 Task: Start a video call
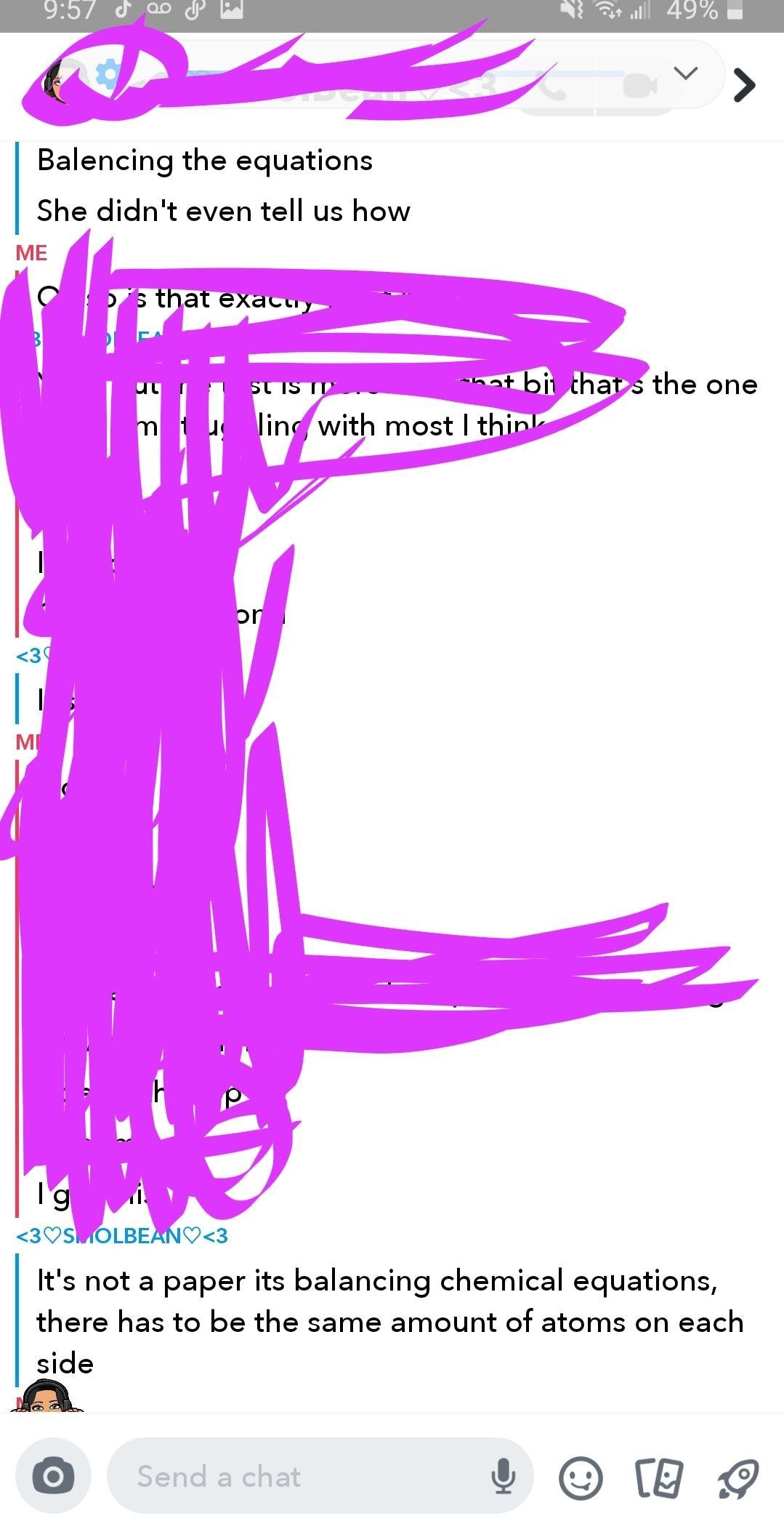[x=640, y=86]
